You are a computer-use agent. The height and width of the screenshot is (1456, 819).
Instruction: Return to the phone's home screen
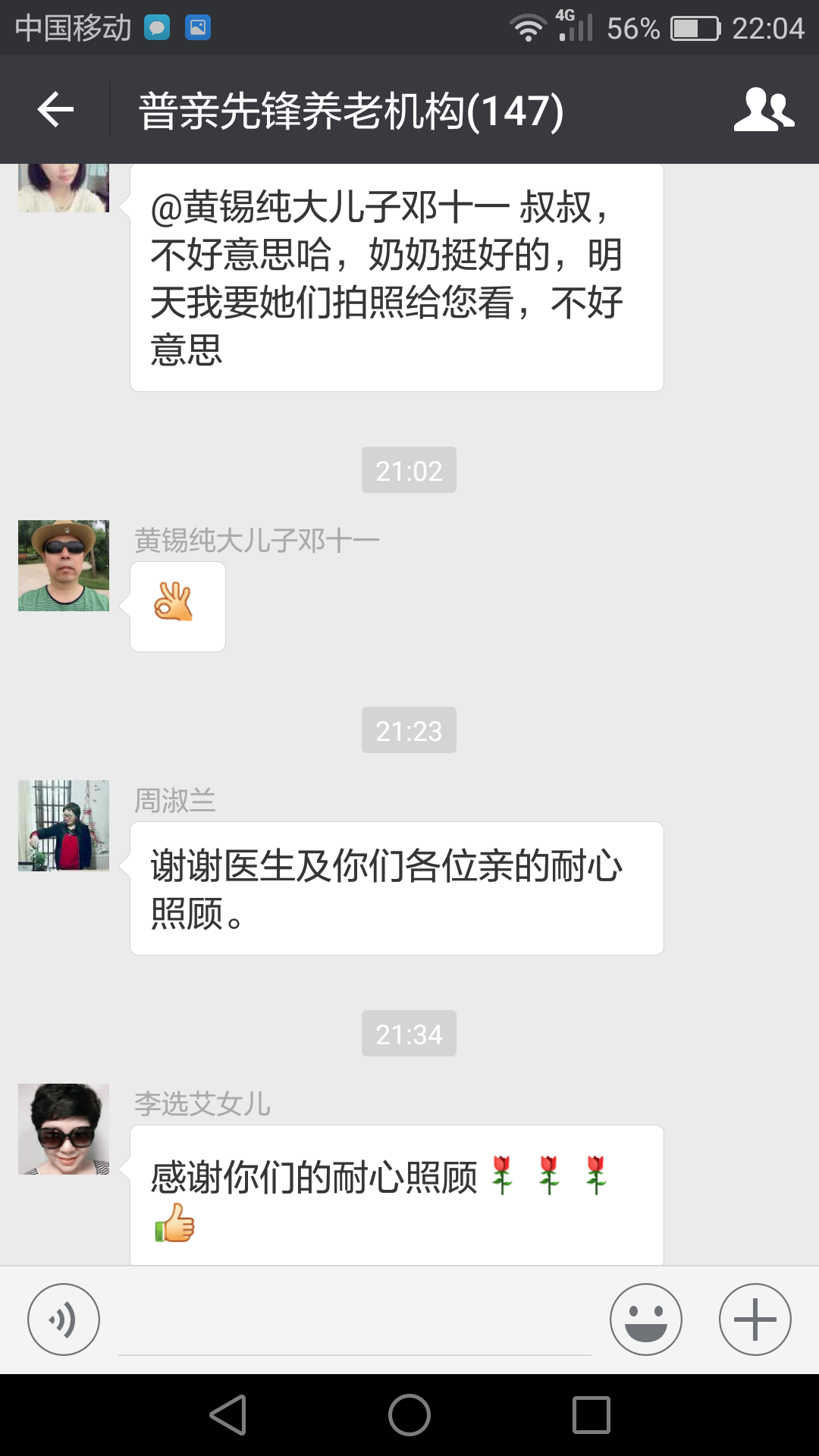[409, 1415]
